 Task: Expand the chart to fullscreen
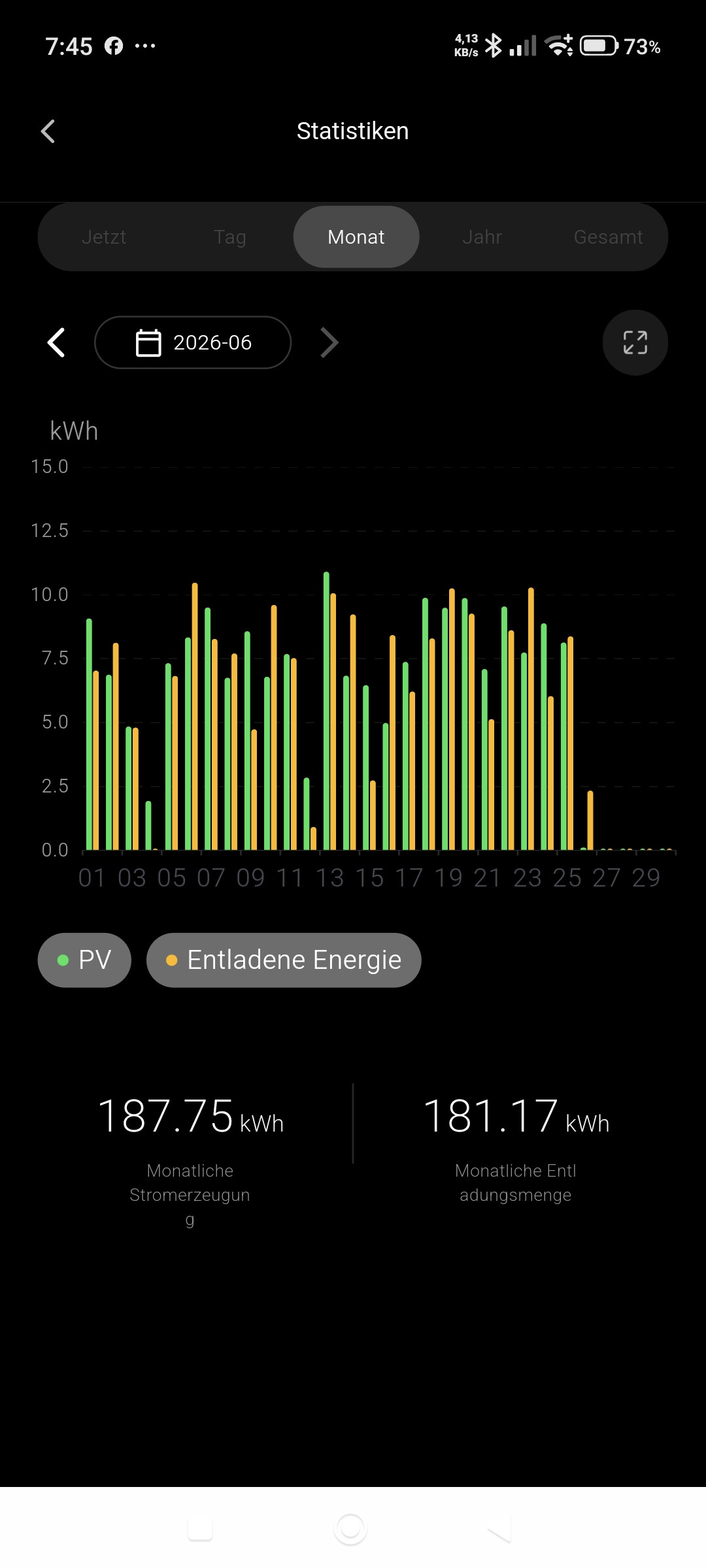635,342
